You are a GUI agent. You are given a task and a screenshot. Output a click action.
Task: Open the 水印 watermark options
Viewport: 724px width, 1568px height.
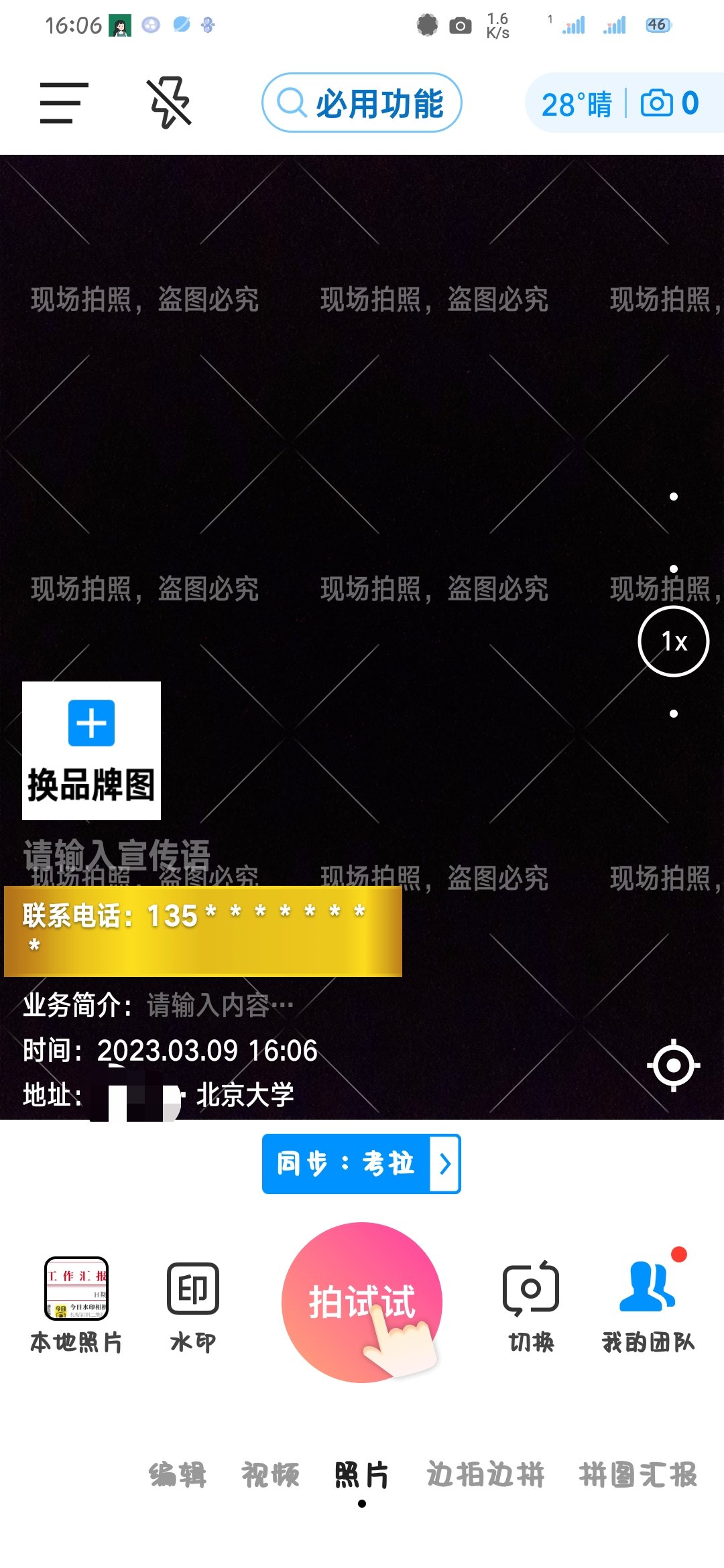(193, 1305)
